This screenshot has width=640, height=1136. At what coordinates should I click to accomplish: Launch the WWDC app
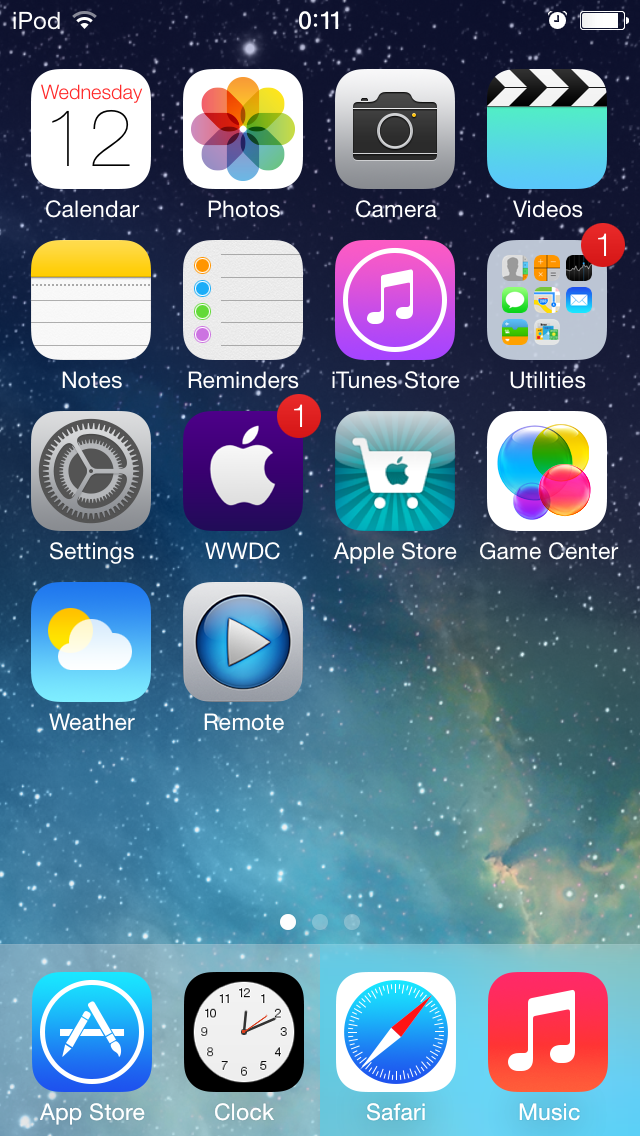click(x=243, y=471)
